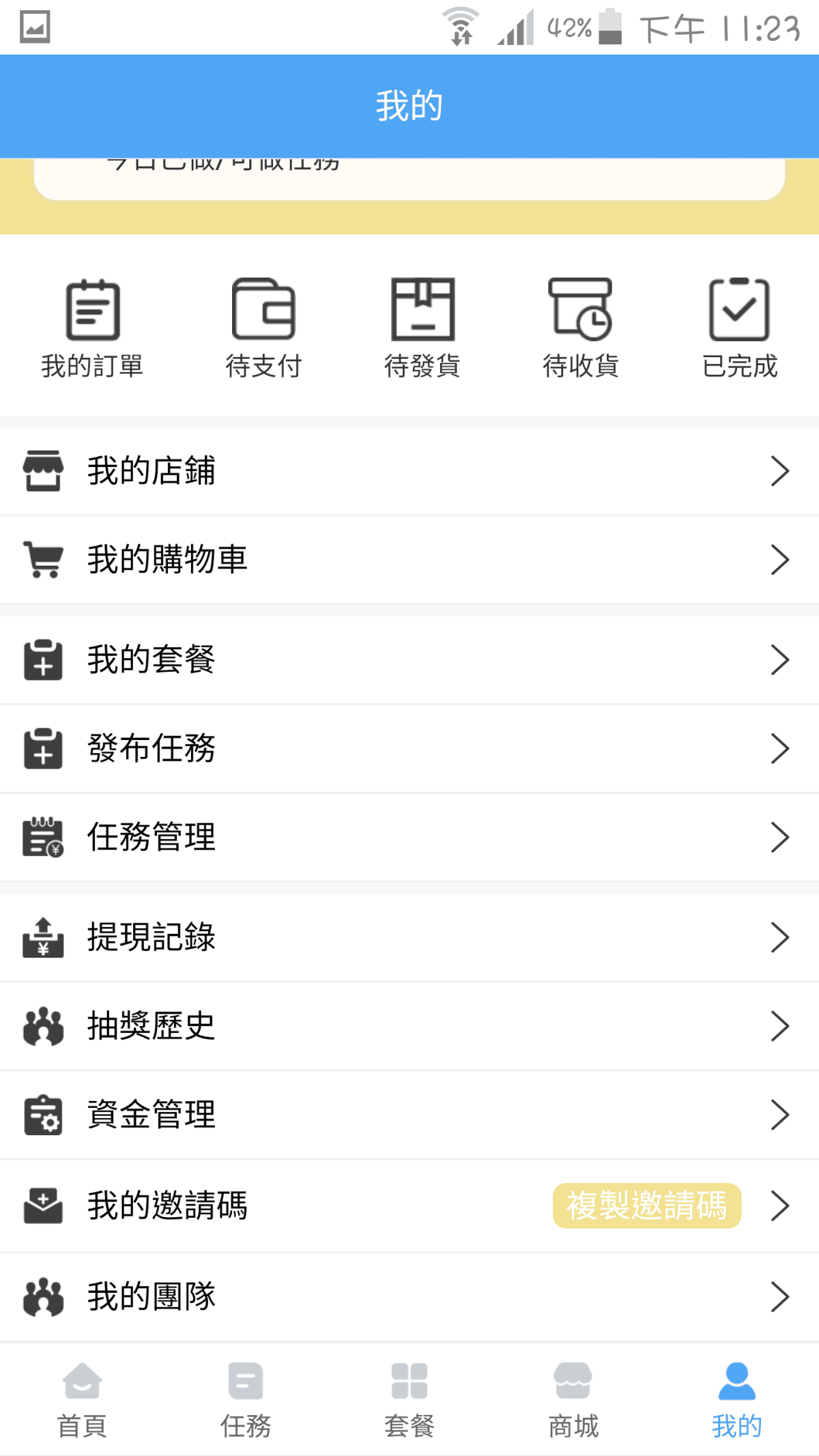Click the gear clipboard icon beside 資金管理
This screenshot has height=1456, width=819.
(x=43, y=1115)
